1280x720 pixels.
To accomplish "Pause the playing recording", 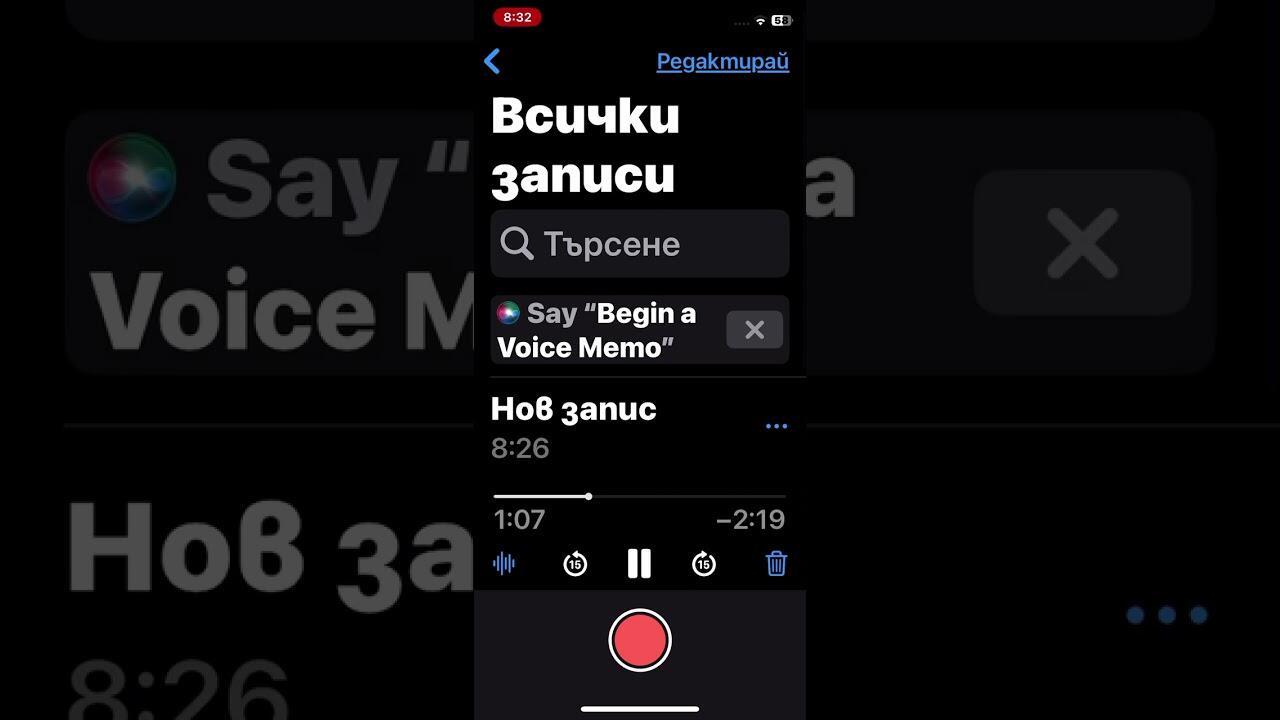I will point(639,564).
